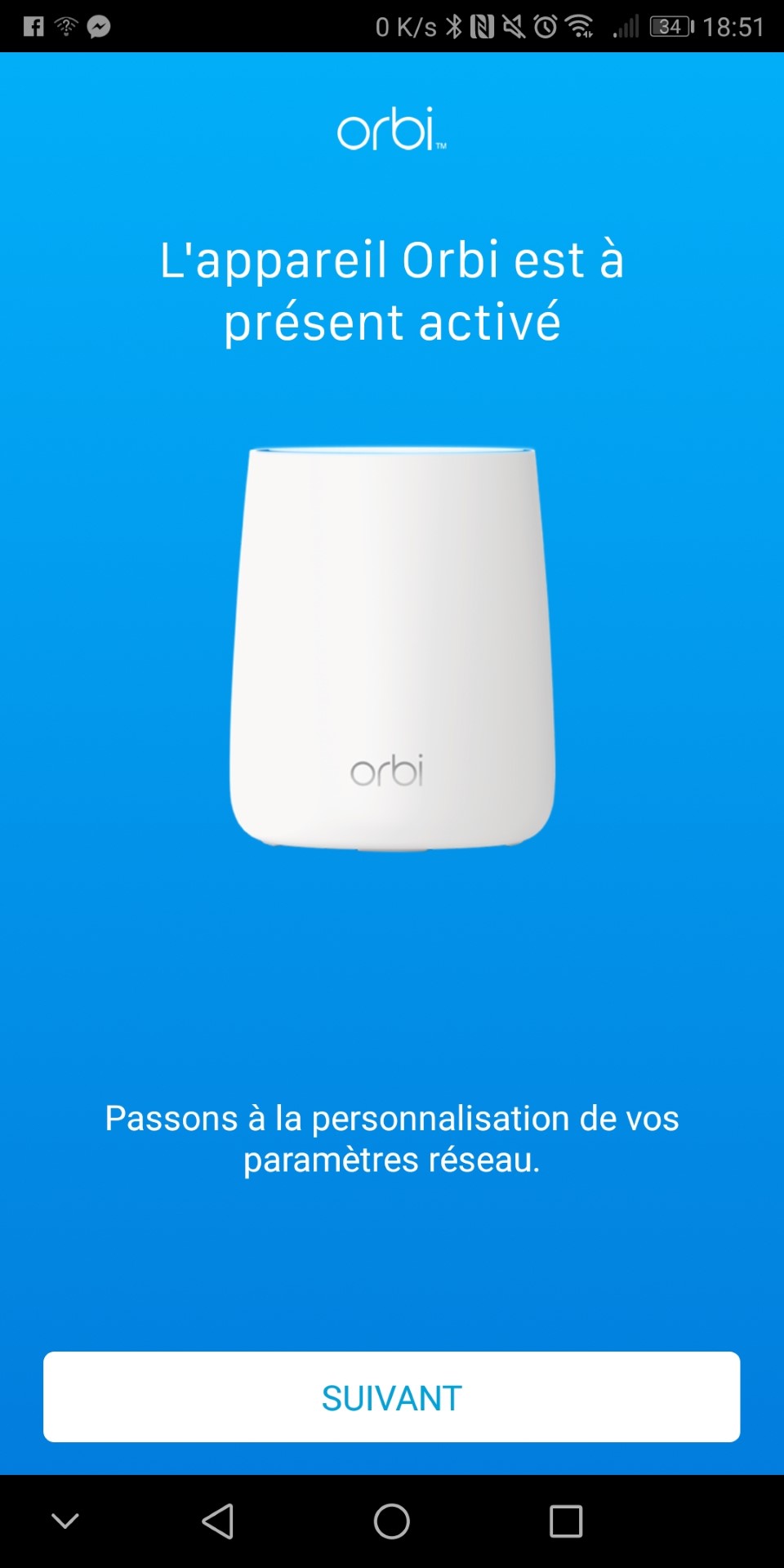Return to the home screen

point(392,1521)
